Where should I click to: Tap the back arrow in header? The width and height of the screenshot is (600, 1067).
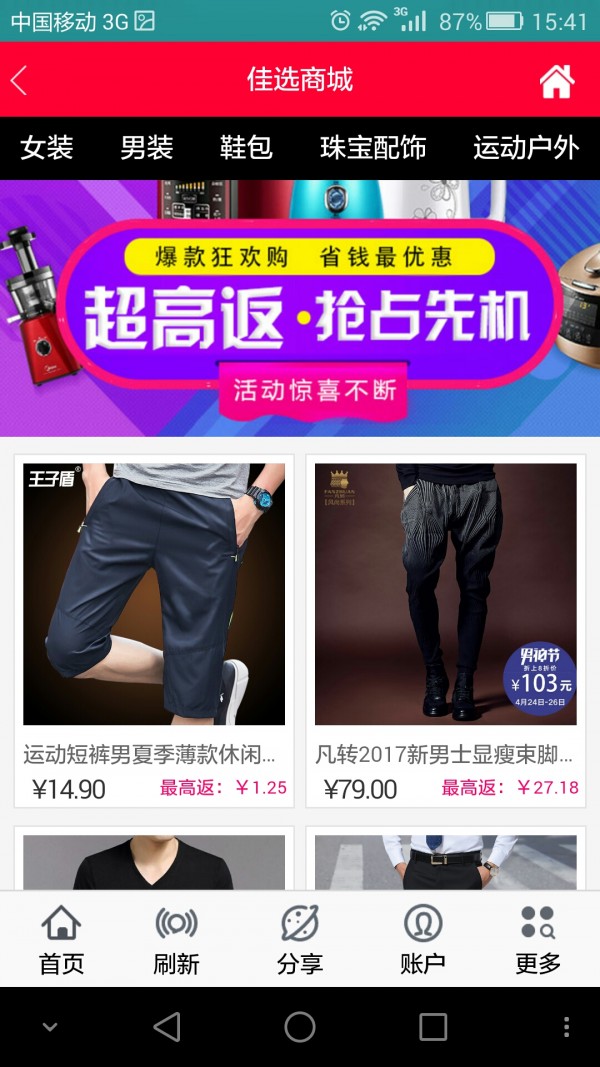click(20, 80)
